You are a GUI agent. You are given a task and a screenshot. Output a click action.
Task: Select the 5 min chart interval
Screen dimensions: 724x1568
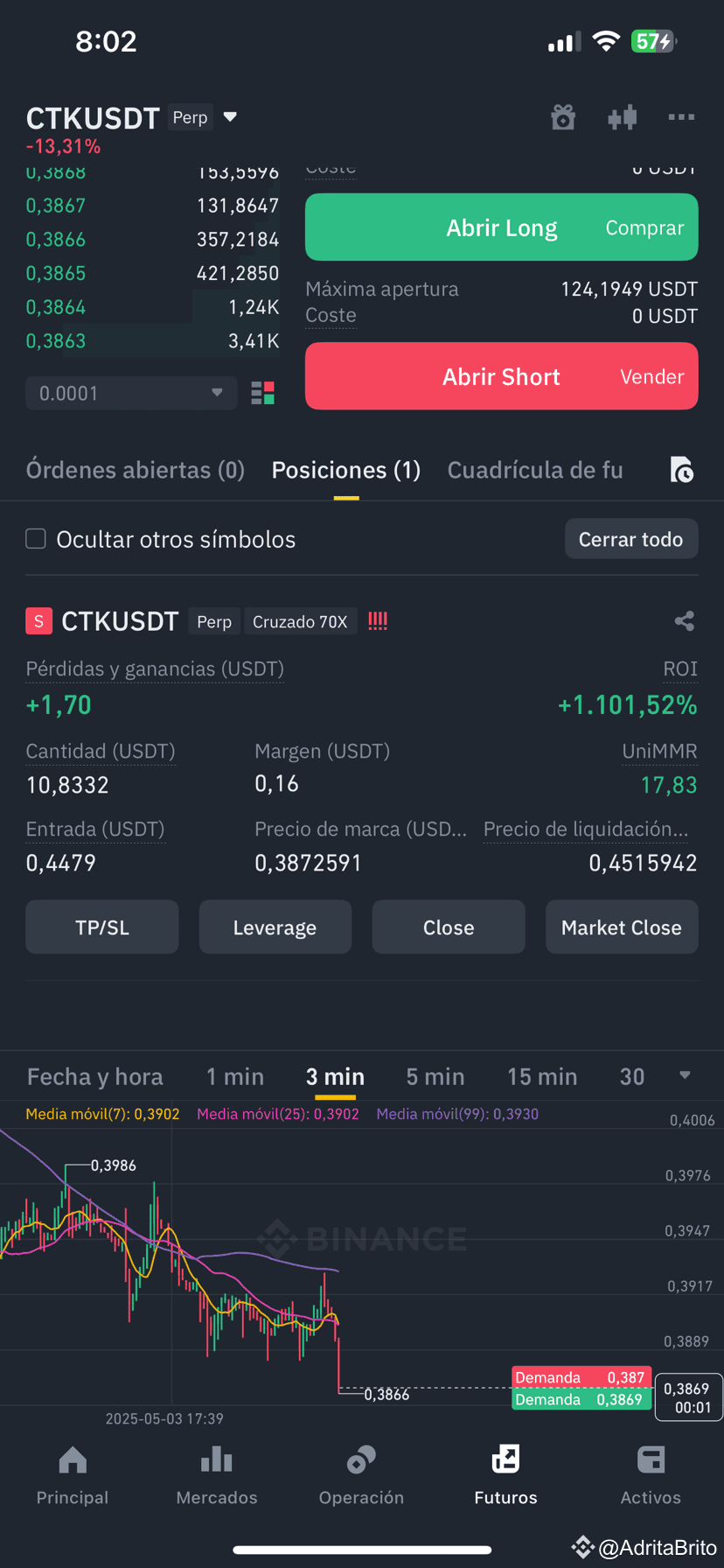[435, 1076]
